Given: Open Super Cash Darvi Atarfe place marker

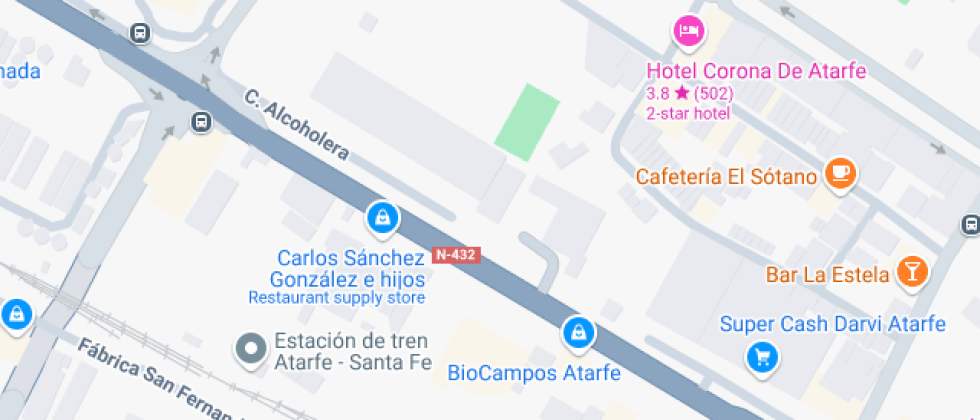Looking at the screenshot, I should [763, 356].
